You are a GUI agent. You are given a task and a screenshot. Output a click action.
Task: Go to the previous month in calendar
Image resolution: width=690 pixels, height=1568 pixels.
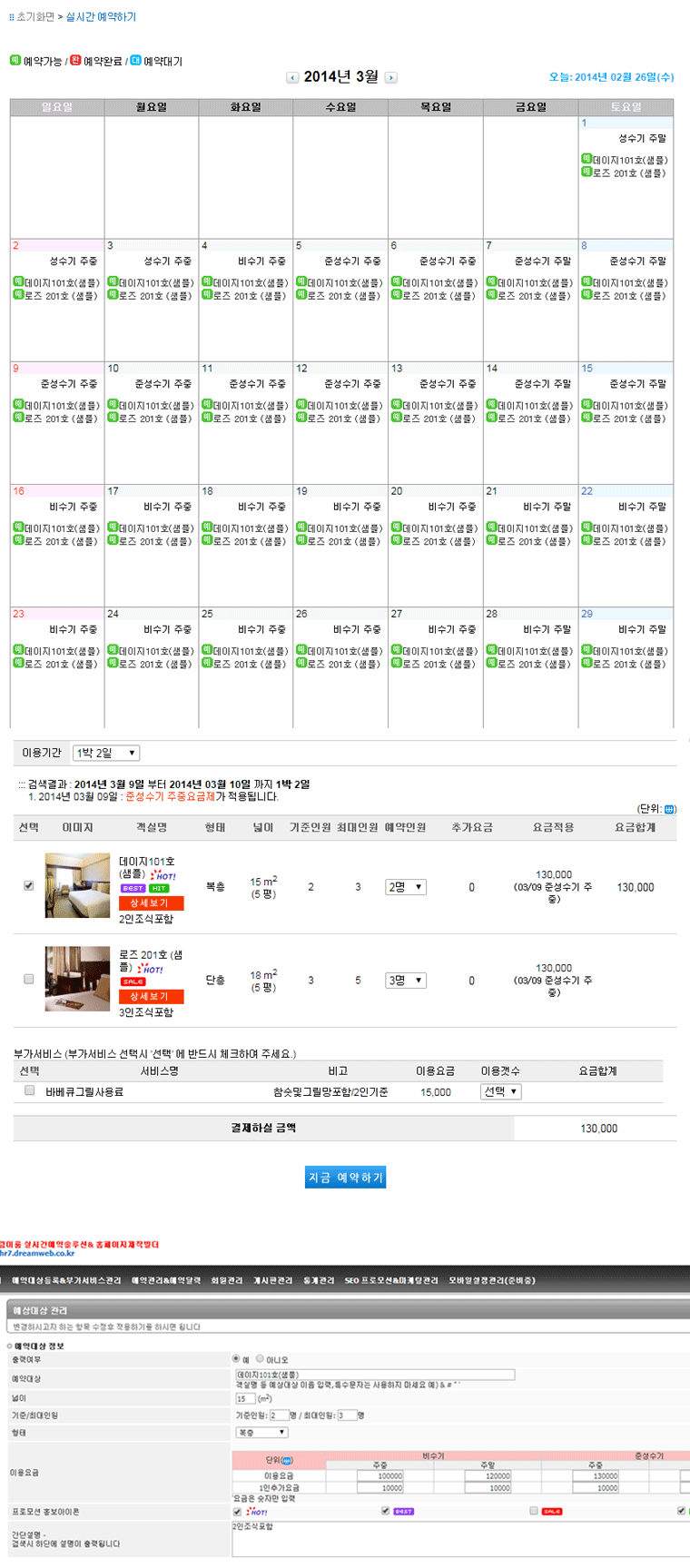(292, 78)
